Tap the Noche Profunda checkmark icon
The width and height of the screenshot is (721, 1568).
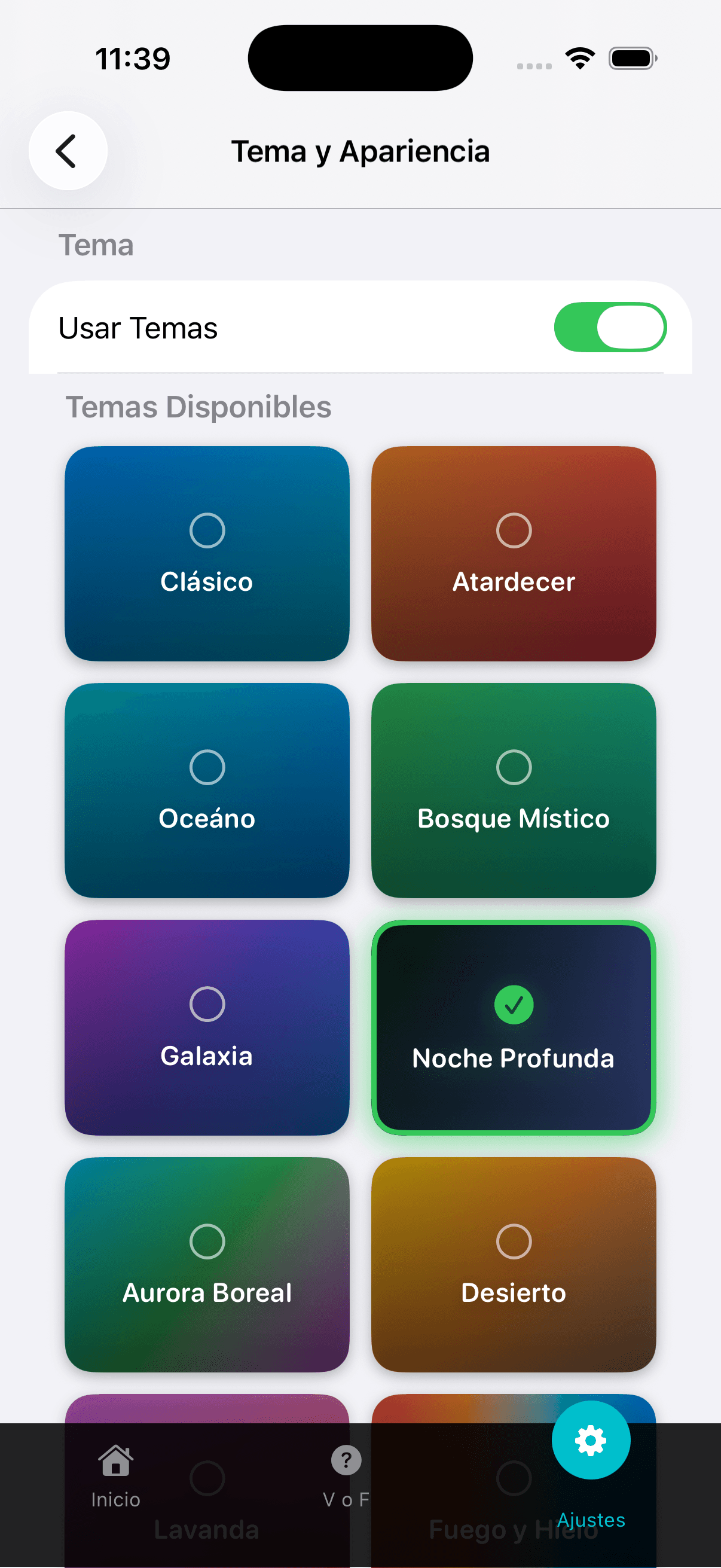513,1004
